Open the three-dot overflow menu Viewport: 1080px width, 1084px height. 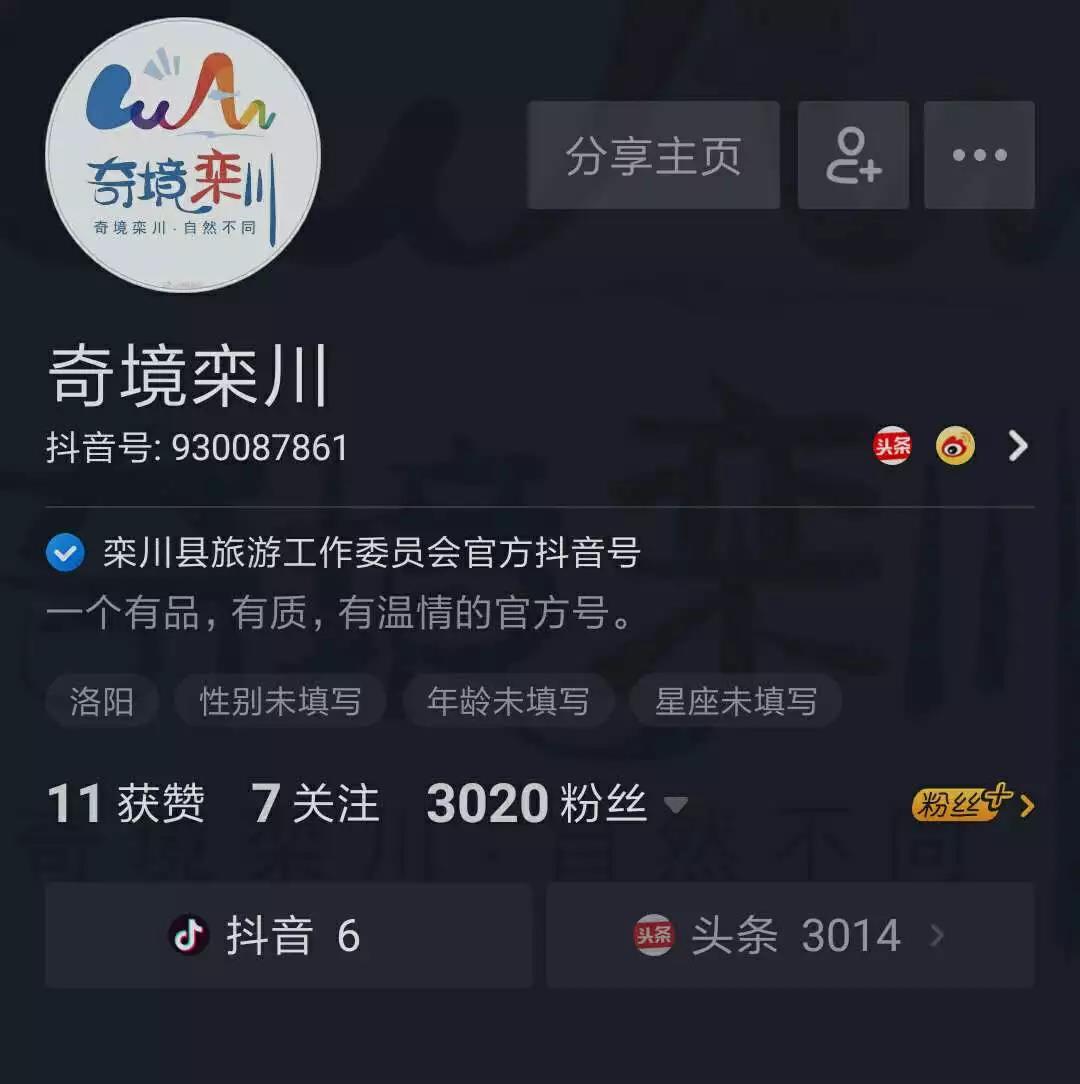point(979,156)
